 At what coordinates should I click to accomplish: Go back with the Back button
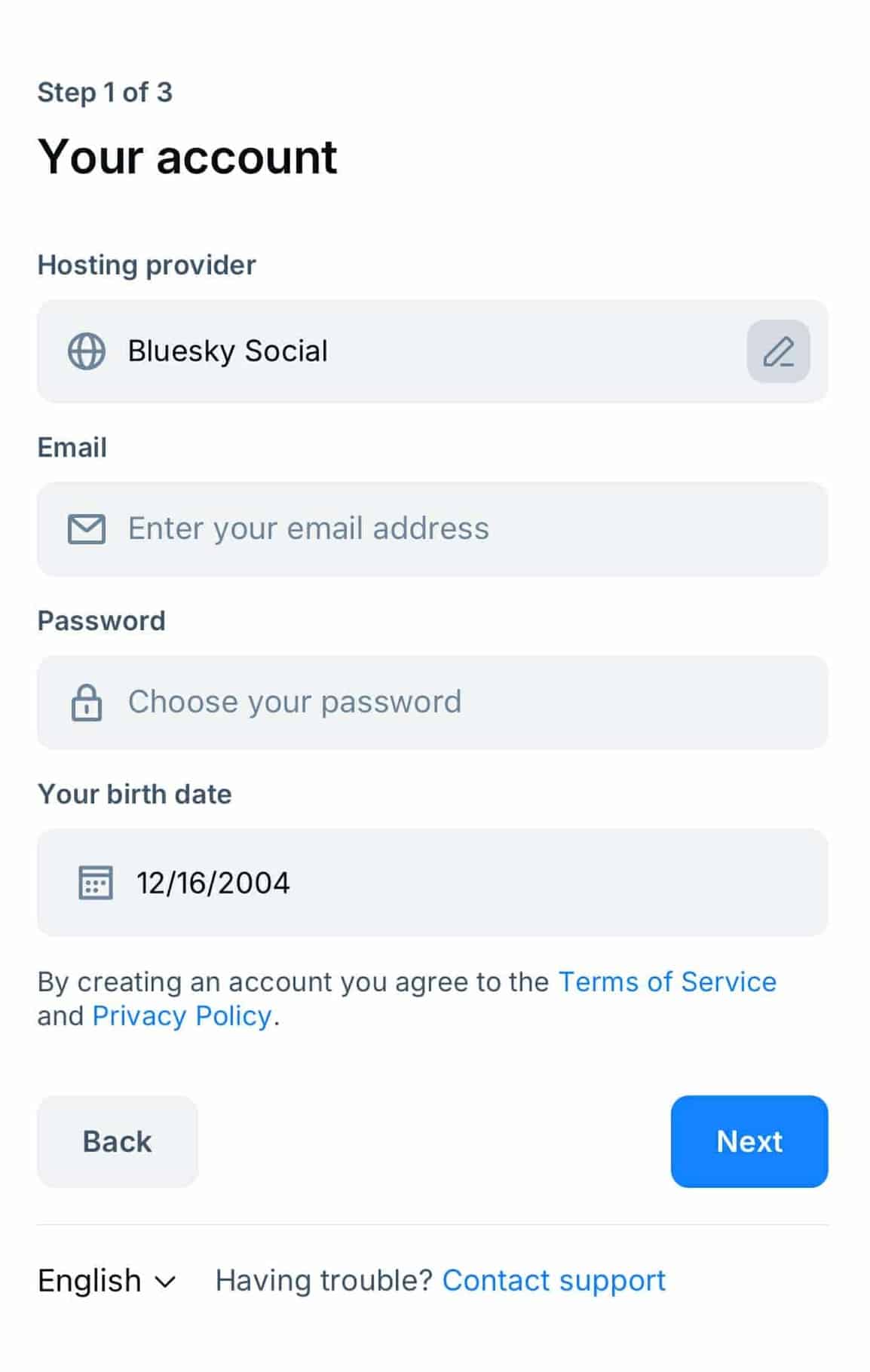coord(117,1141)
